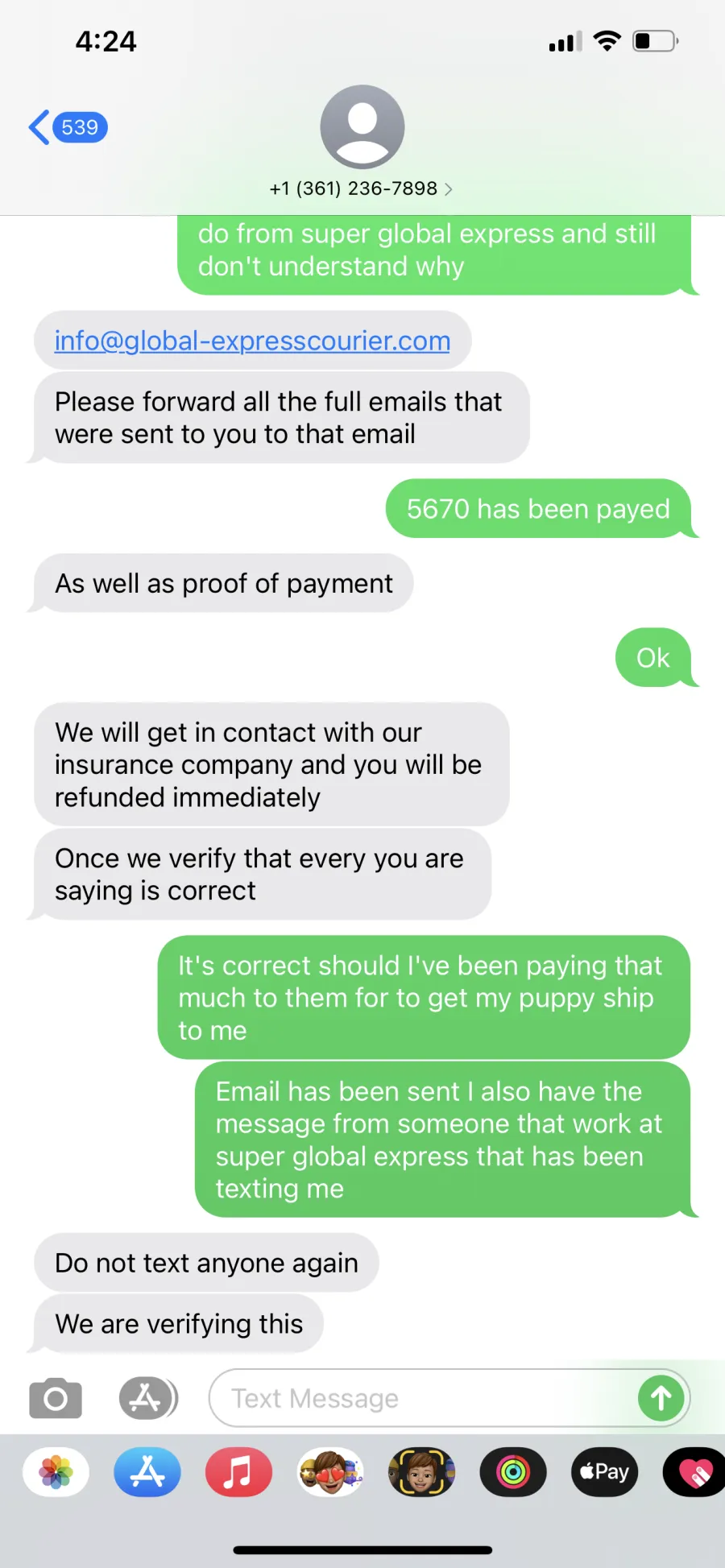Open the heart icon app in strip
This screenshot has width=725, height=1568.
pyautogui.click(x=694, y=1472)
